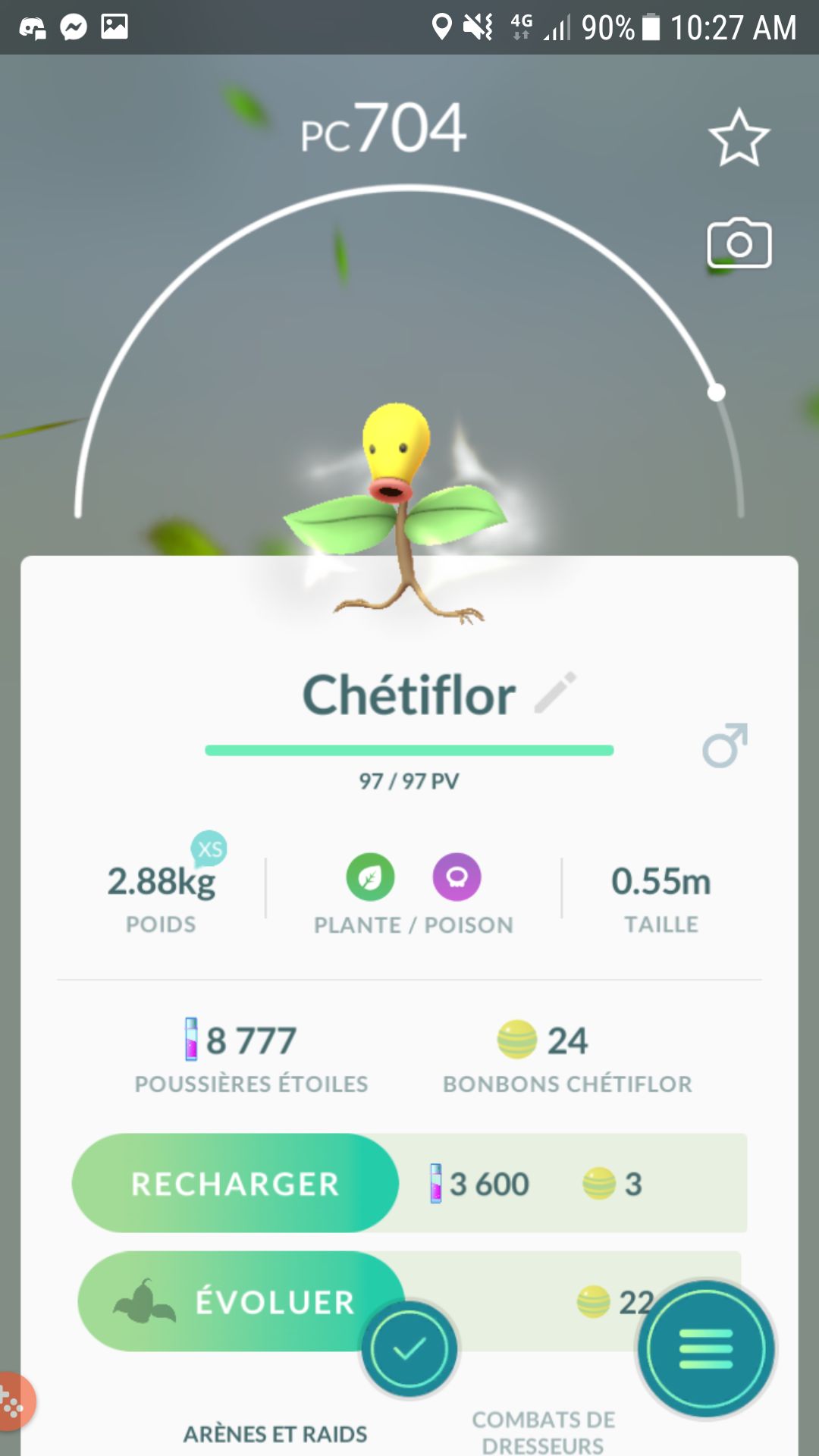
Task: Mark Chétiflor as favorite with star
Action: pos(739,138)
